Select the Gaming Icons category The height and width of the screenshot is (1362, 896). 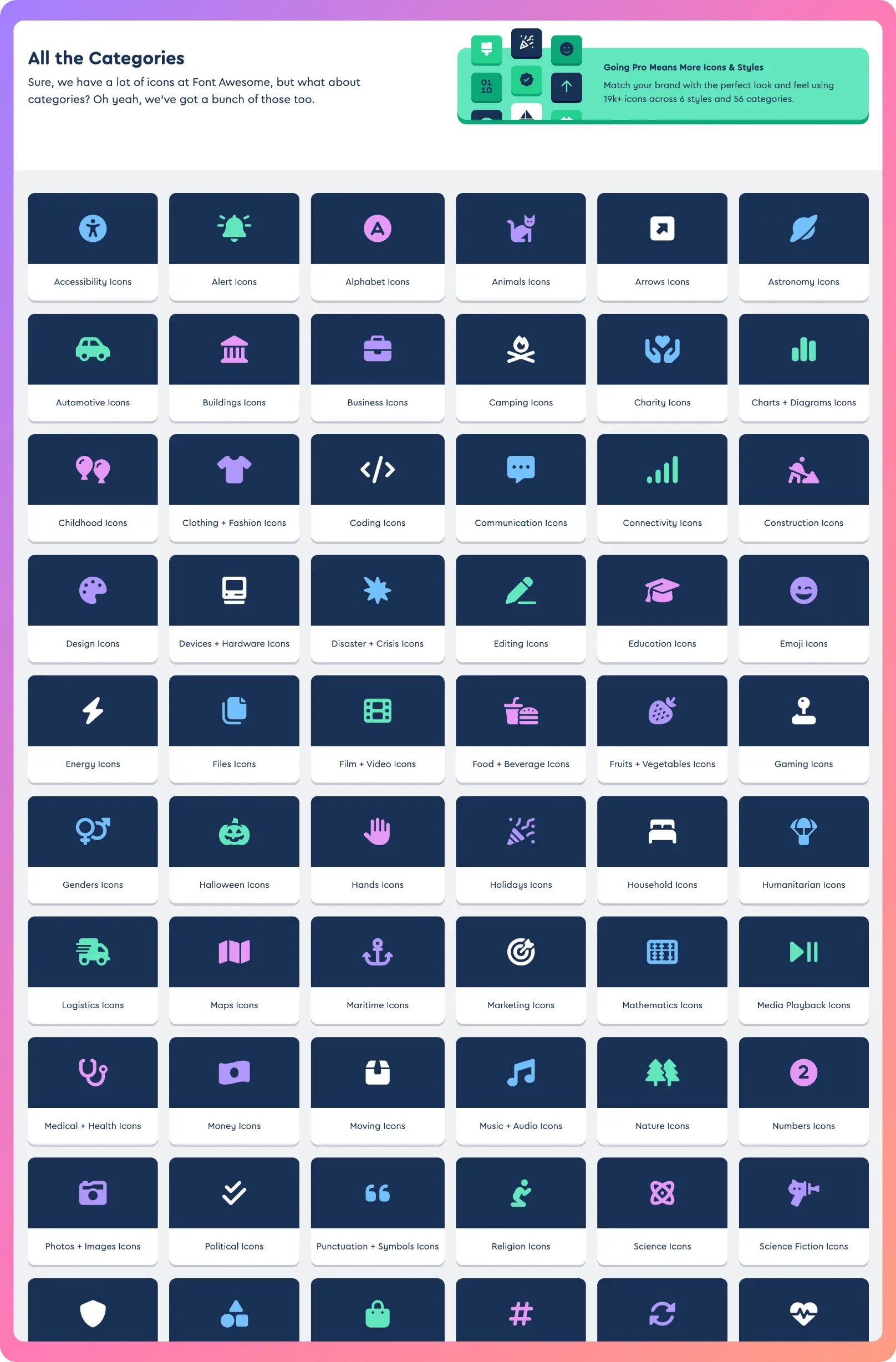pyautogui.click(x=803, y=729)
